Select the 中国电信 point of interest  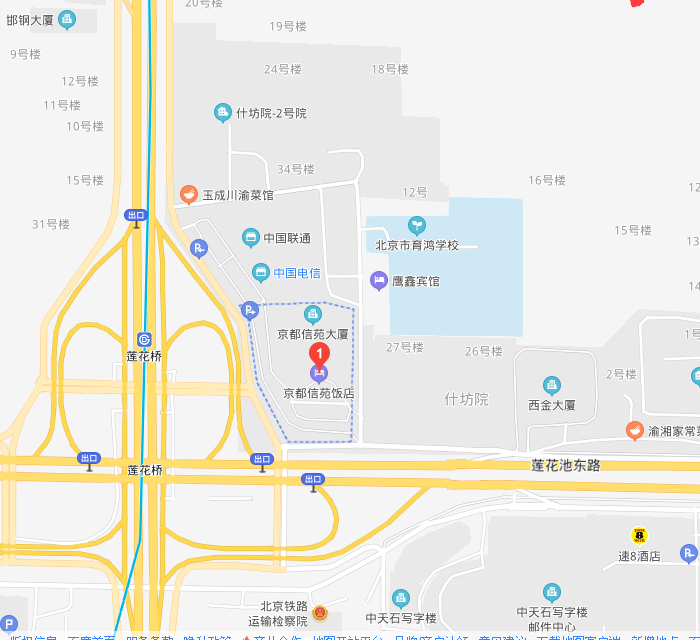click(x=260, y=272)
